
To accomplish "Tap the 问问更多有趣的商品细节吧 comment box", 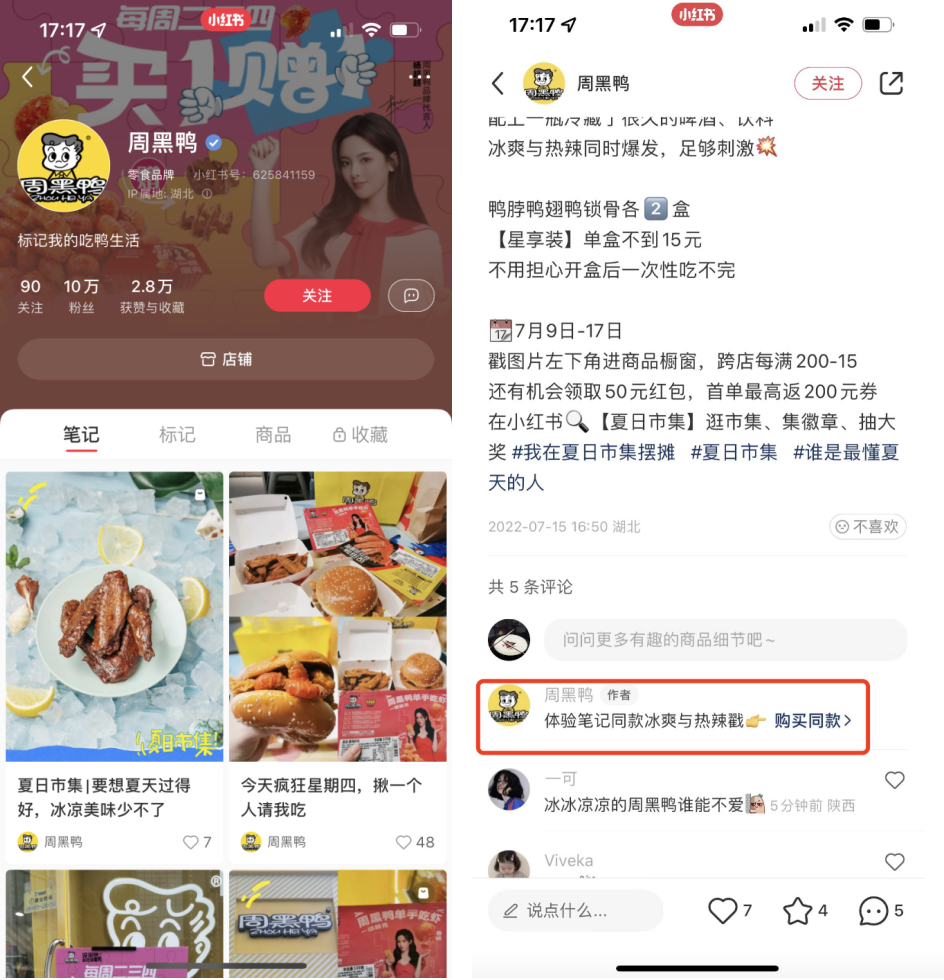I will tap(725, 640).
